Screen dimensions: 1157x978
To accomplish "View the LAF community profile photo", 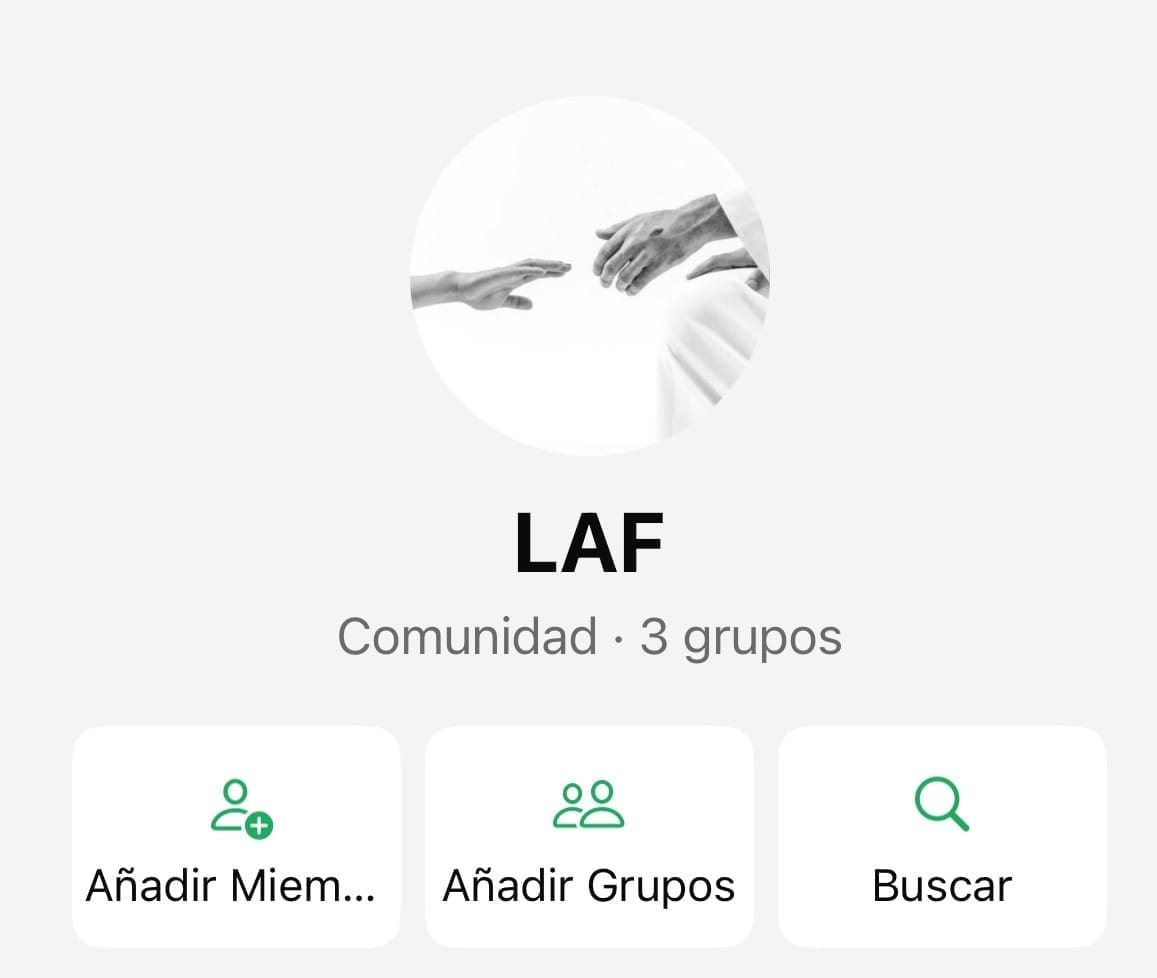I will [589, 276].
